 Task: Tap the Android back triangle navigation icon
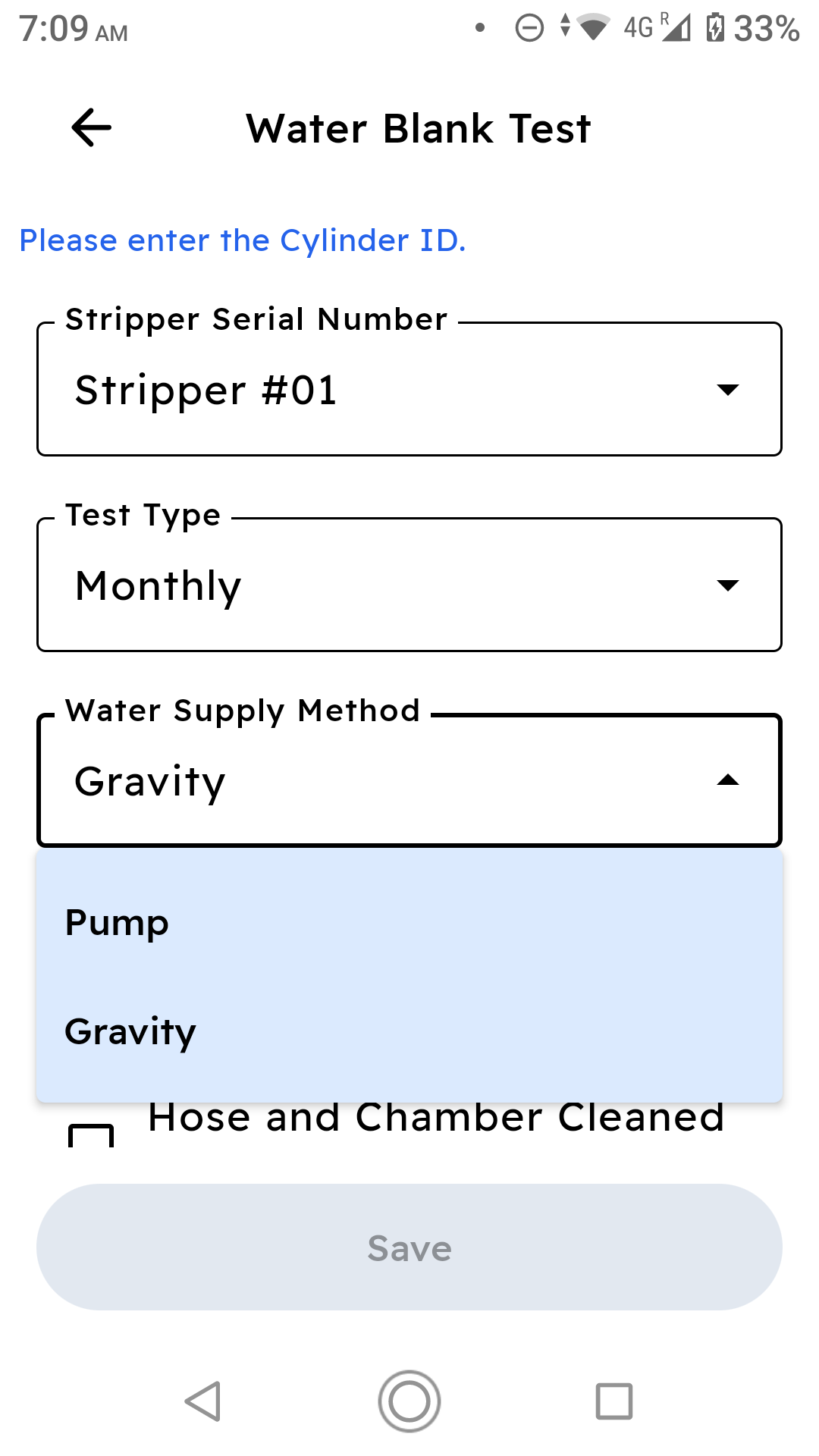[x=202, y=1401]
